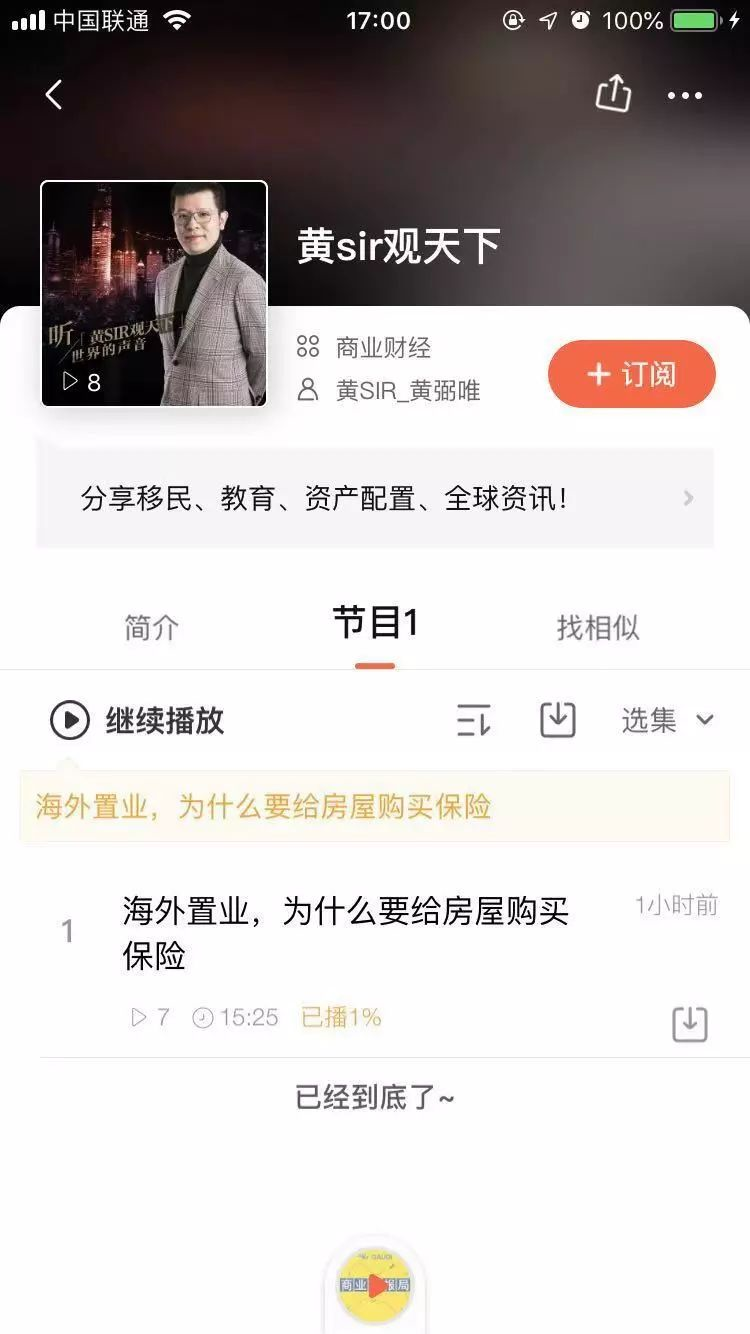Open batch download from the toolbar
The height and width of the screenshot is (1334, 750).
557,720
